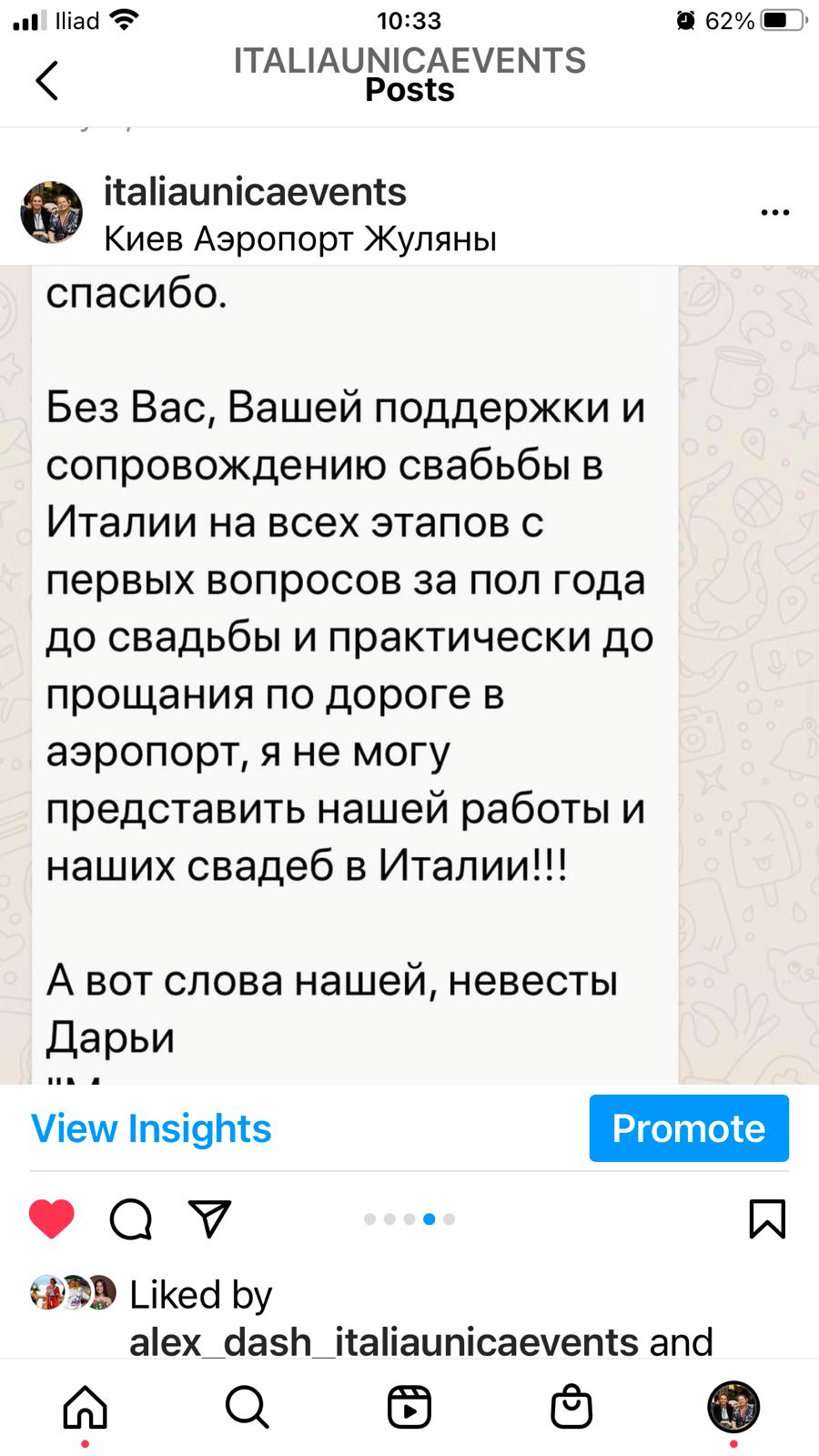
Task: Go back using the top-left arrow
Action: [x=47, y=80]
